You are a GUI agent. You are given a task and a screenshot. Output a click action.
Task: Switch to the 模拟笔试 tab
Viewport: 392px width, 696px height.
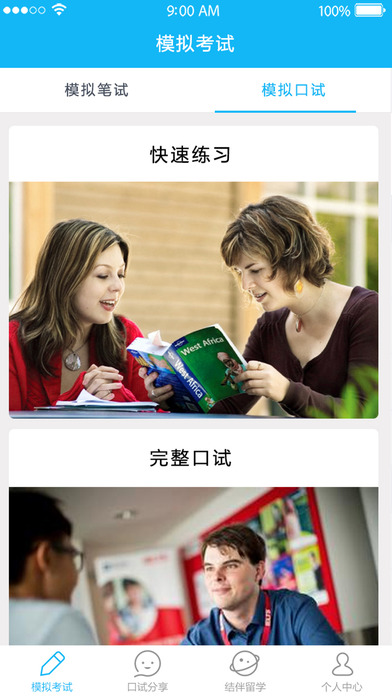tap(97, 90)
